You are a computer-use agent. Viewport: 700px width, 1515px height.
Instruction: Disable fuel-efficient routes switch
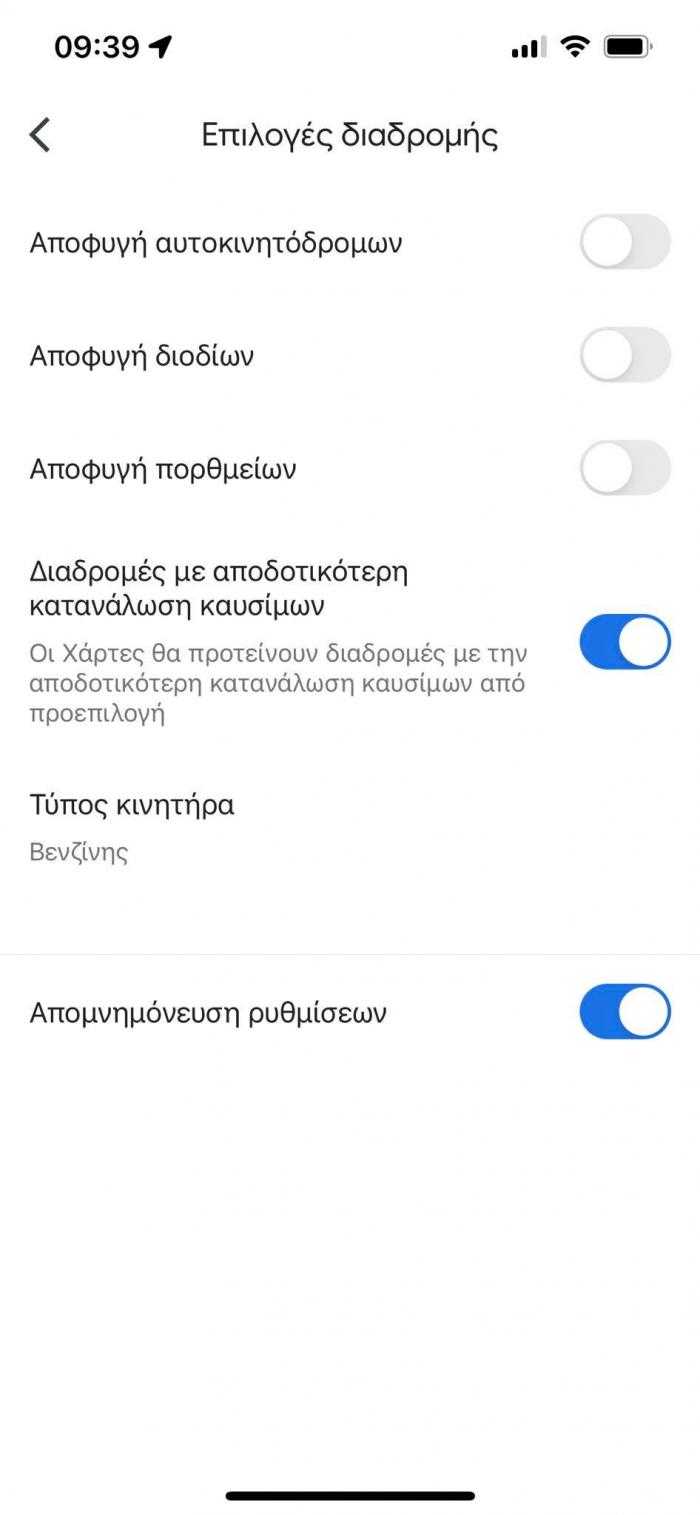point(624,642)
